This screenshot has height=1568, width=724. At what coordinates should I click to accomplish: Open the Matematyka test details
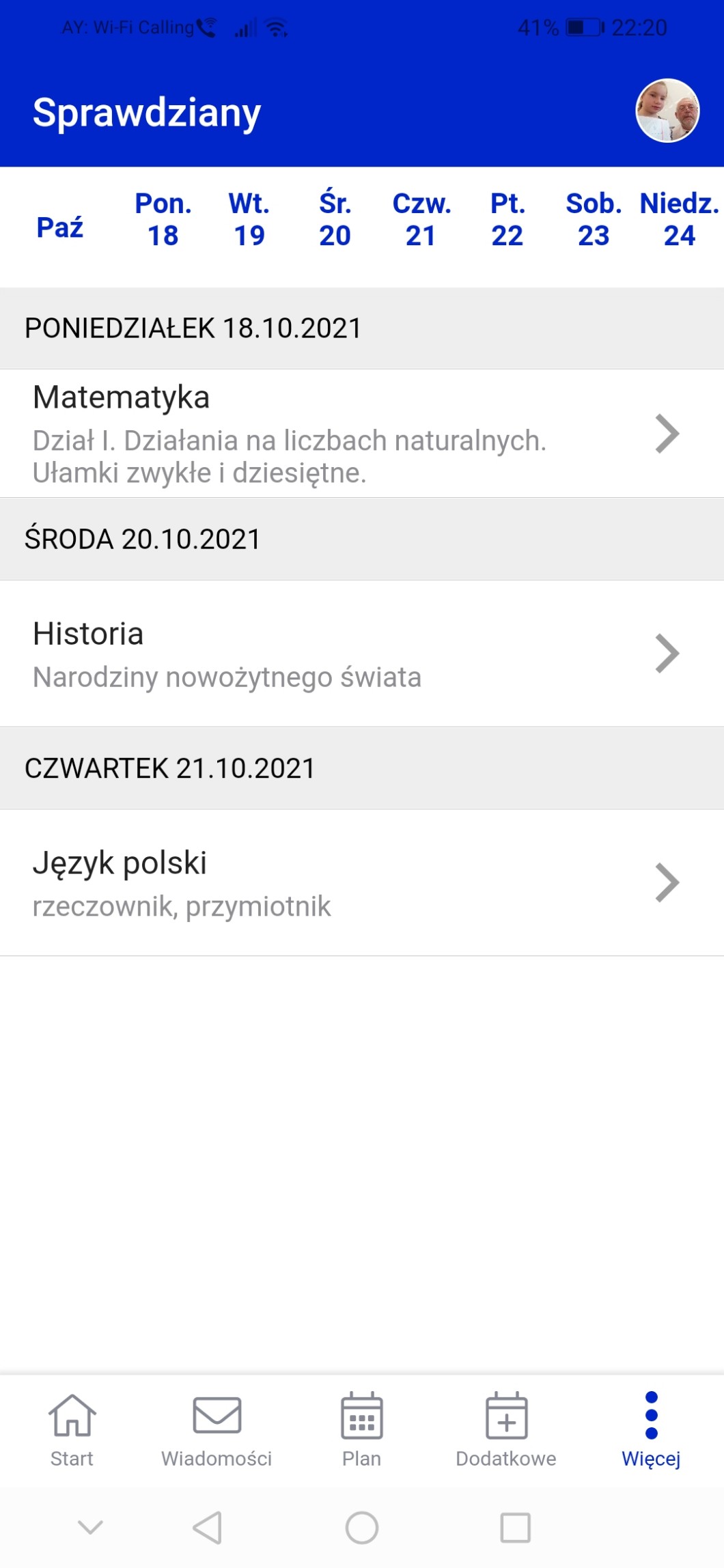[362, 434]
